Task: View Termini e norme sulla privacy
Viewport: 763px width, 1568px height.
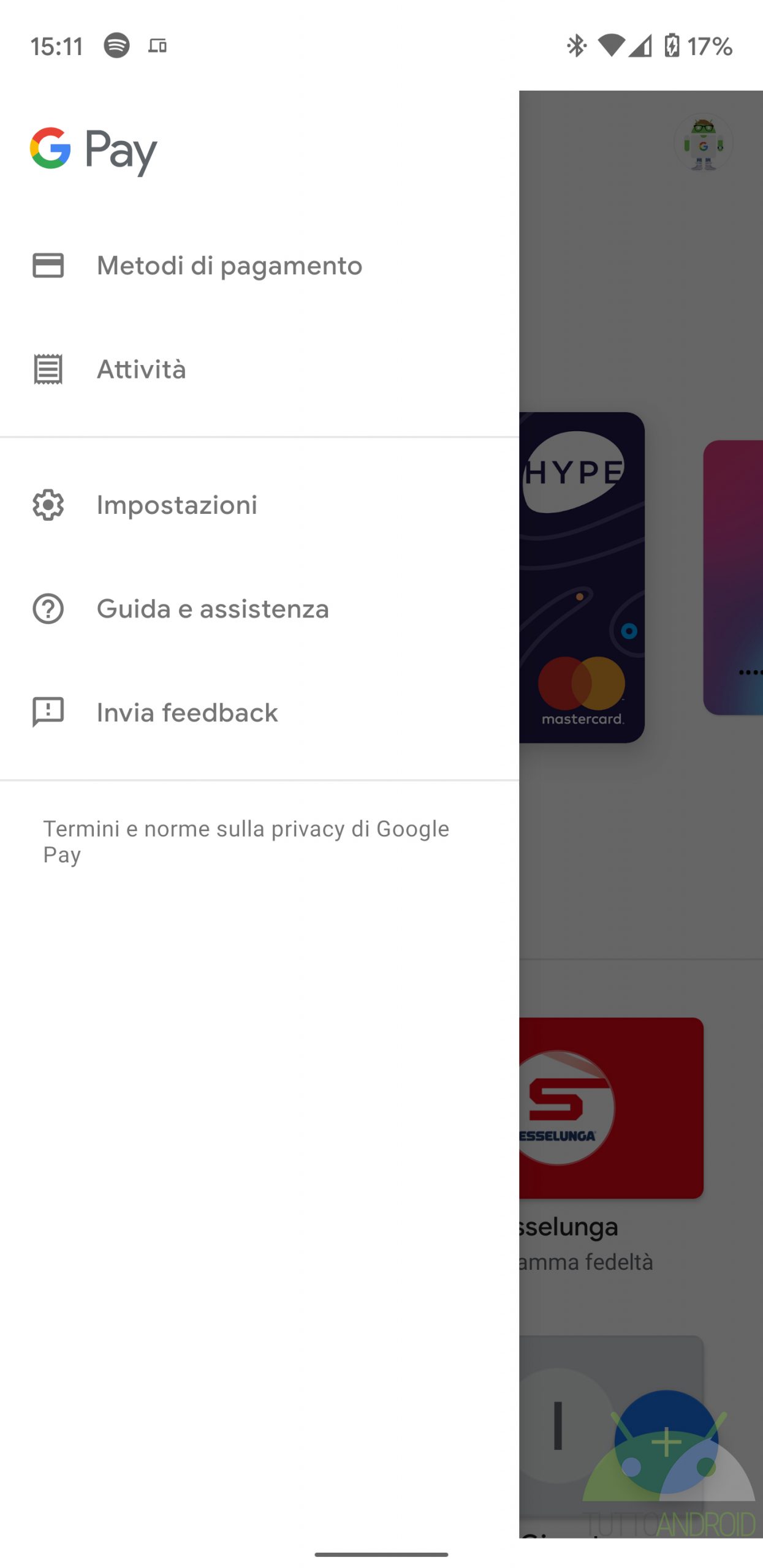Action: (246, 841)
